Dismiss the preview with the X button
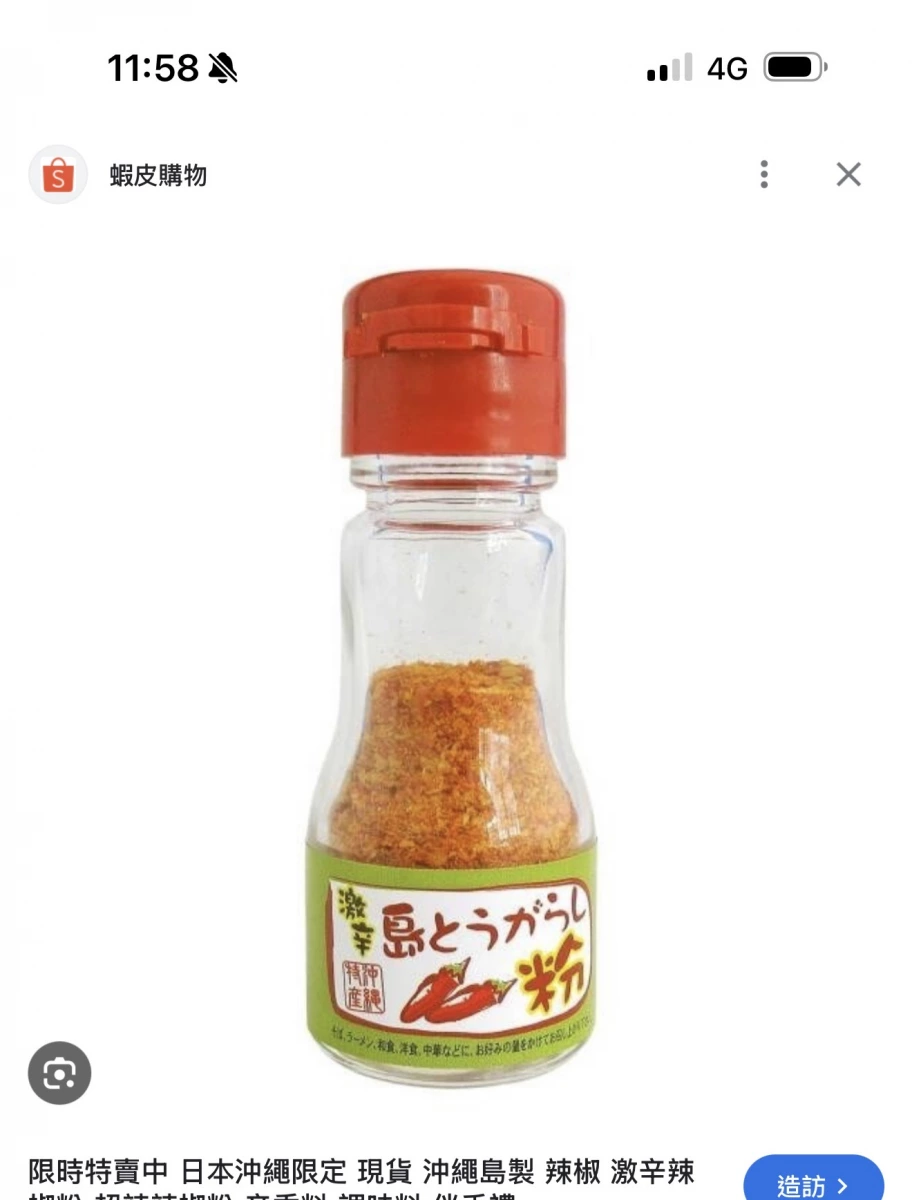The width and height of the screenshot is (912, 1200). pos(849,174)
